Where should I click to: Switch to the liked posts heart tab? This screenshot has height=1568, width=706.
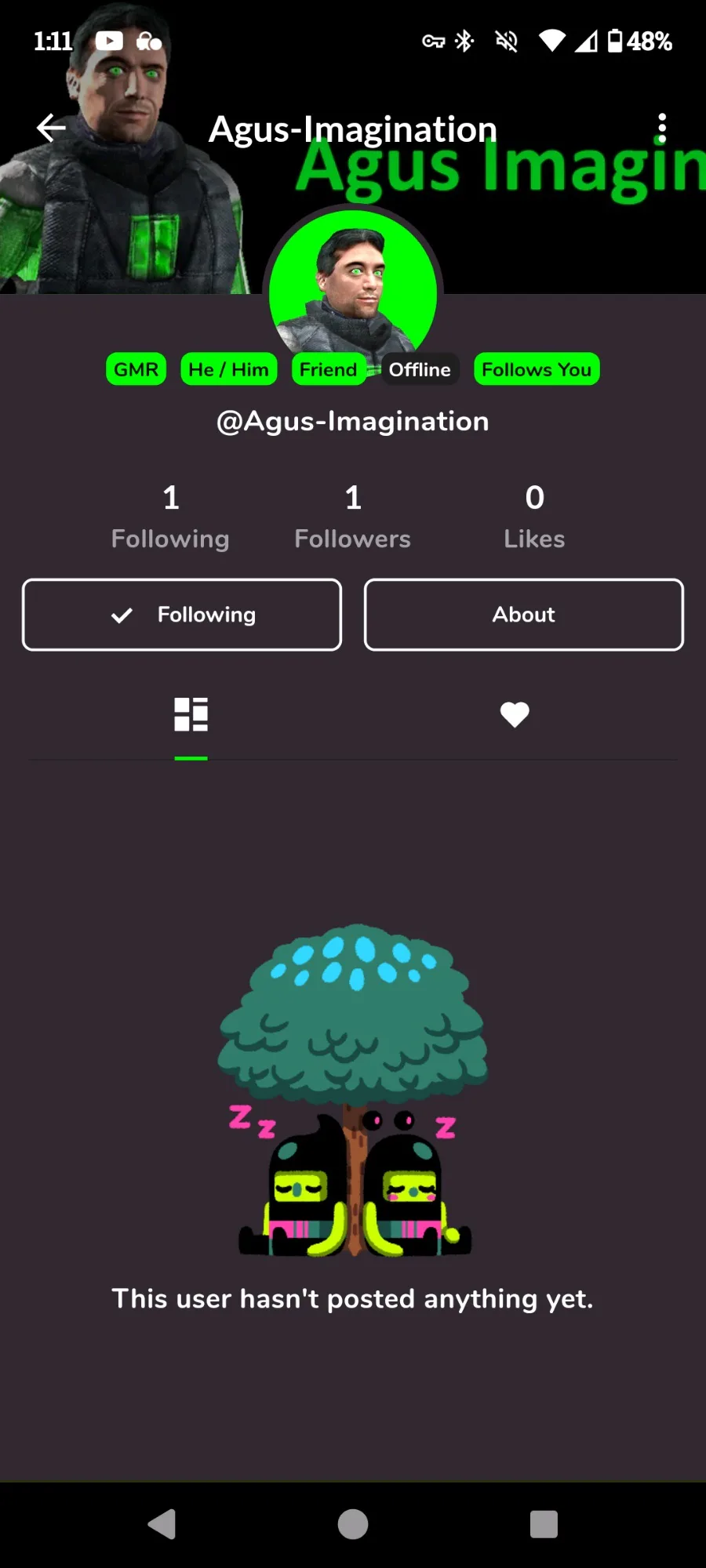pyautogui.click(x=515, y=714)
